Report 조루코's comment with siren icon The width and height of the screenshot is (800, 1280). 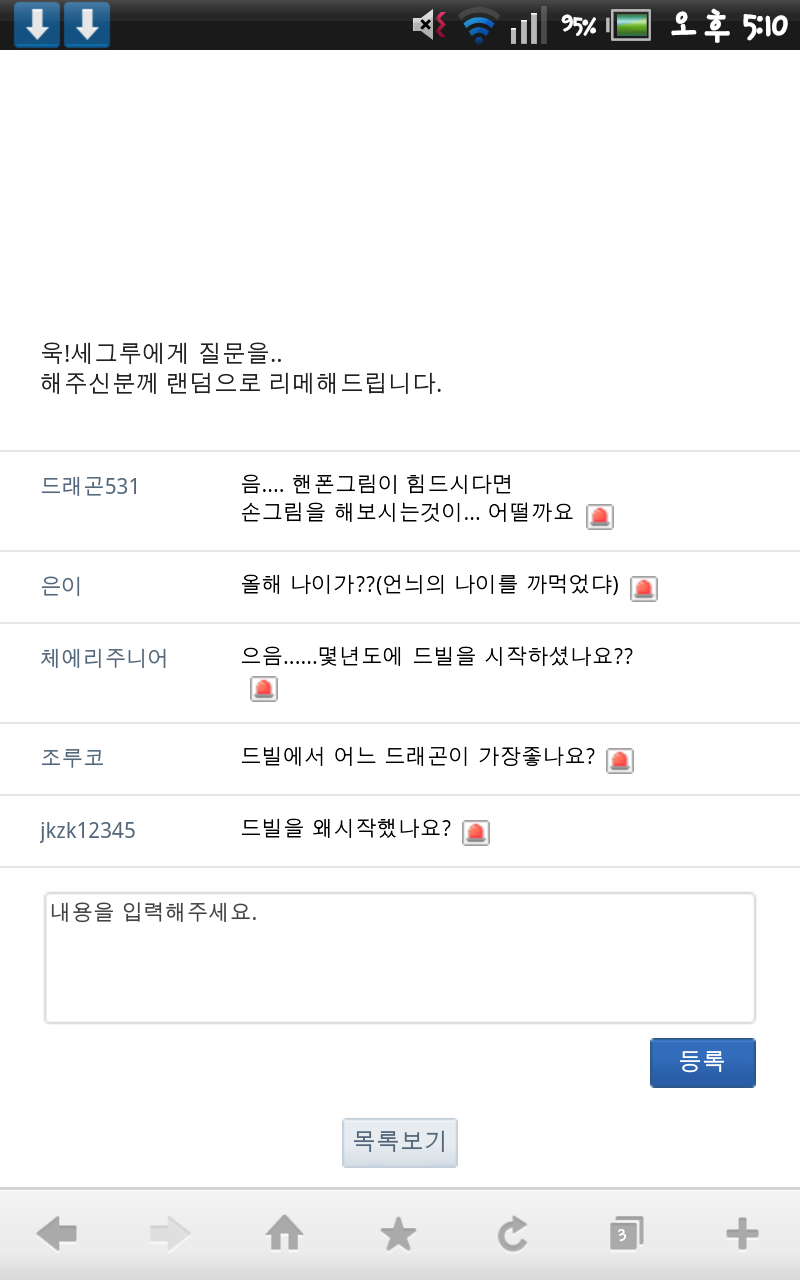[x=620, y=760]
